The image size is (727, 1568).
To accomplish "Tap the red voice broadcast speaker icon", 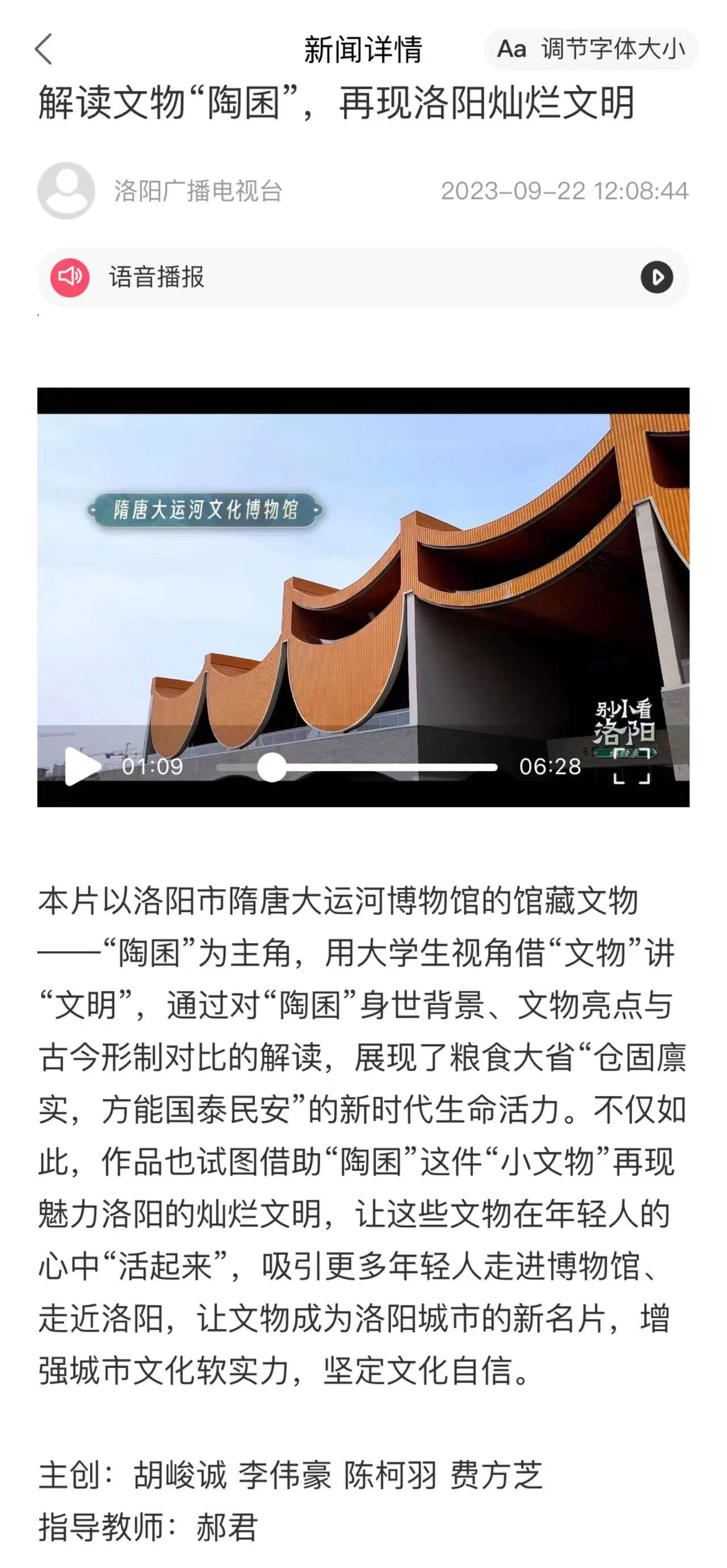I will tap(69, 277).
